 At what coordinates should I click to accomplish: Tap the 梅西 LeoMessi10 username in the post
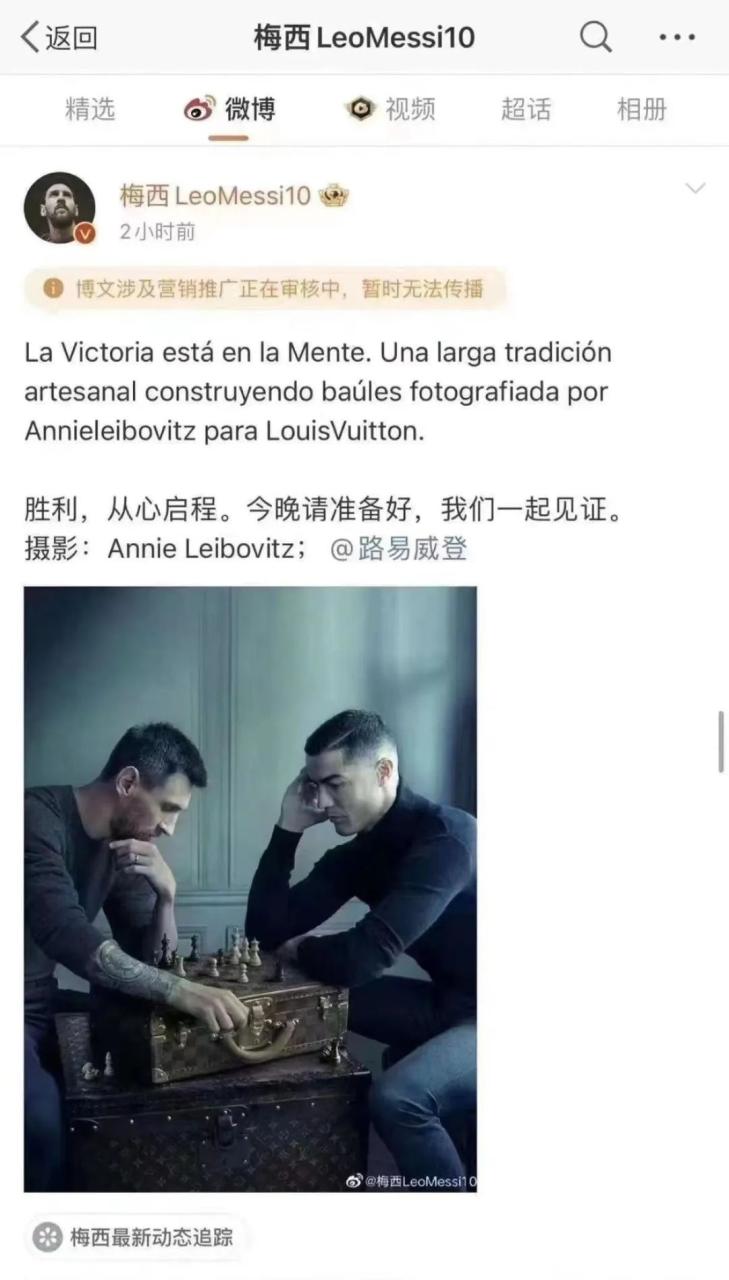pyautogui.click(x=215, y=195)
